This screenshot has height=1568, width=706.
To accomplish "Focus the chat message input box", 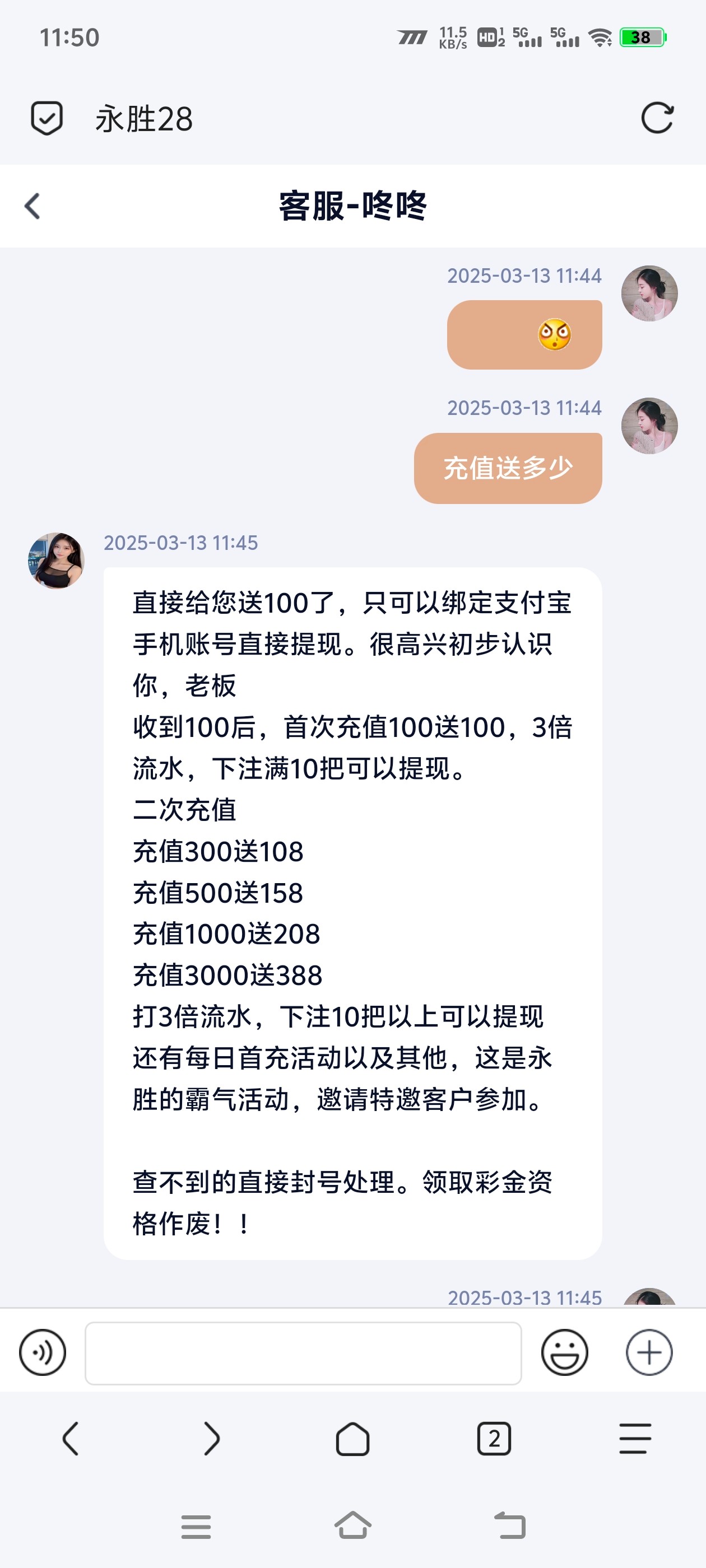I will pyautogui.click(x=303, y=1352).
